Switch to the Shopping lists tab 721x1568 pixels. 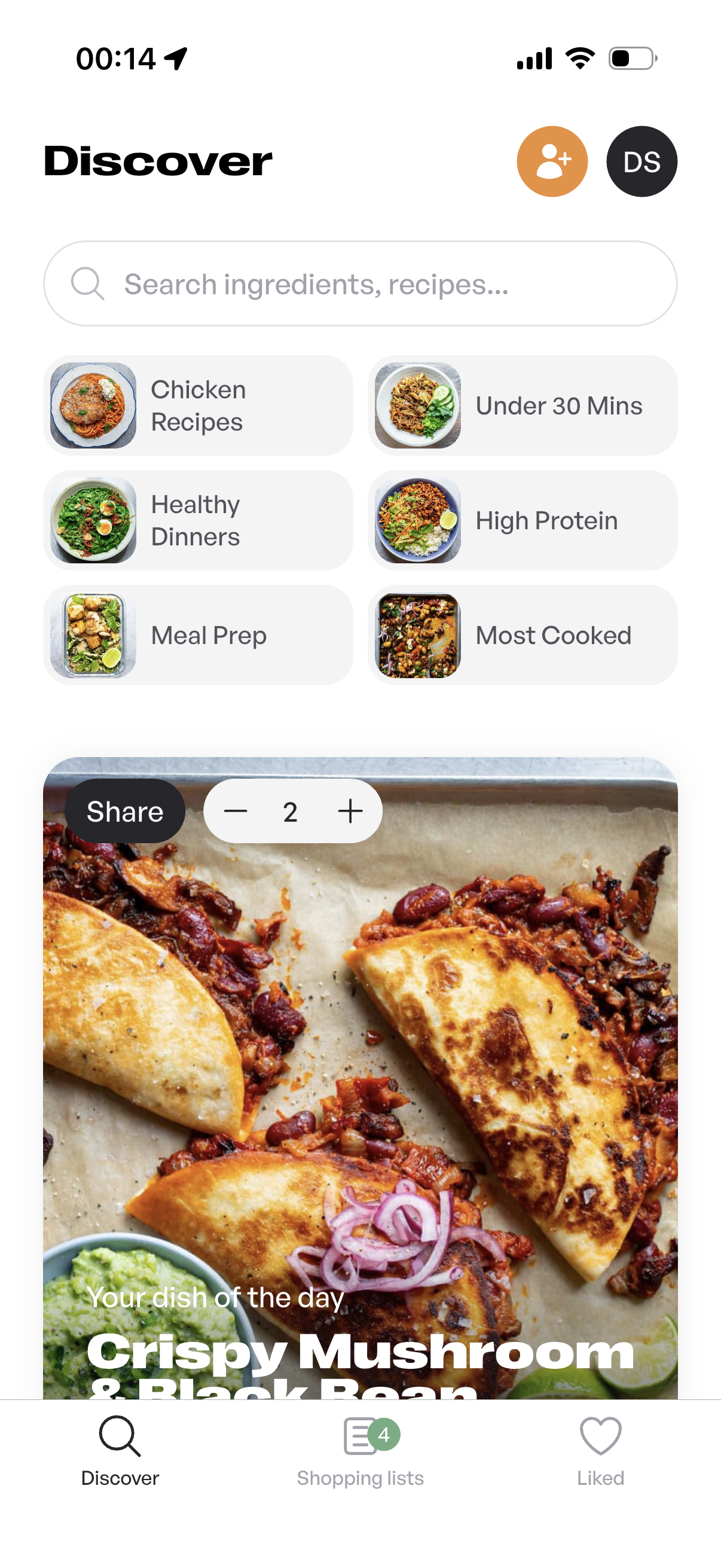point(360,1453)
